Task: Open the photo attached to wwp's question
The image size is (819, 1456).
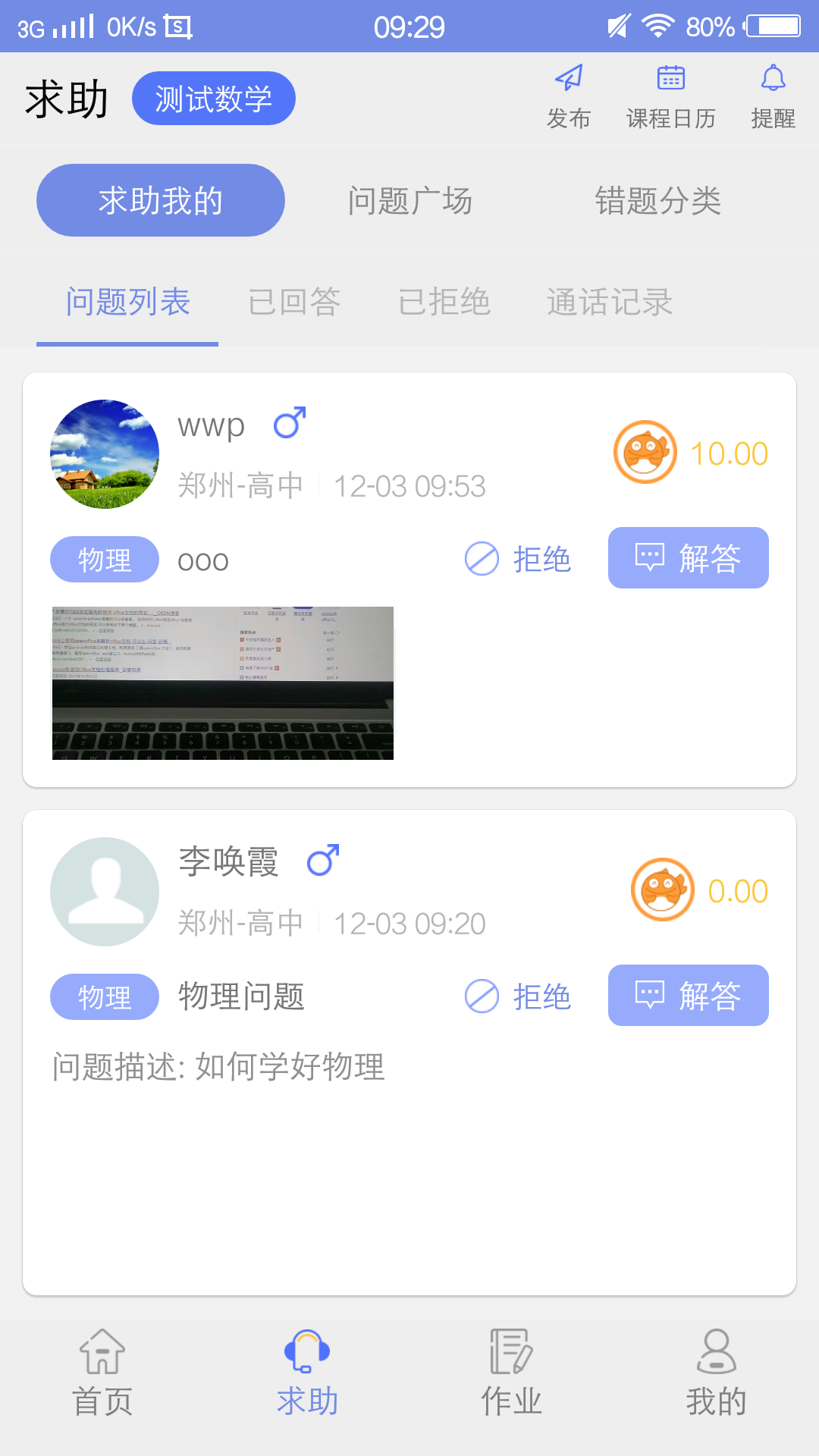Action: [x=223, y=682]
